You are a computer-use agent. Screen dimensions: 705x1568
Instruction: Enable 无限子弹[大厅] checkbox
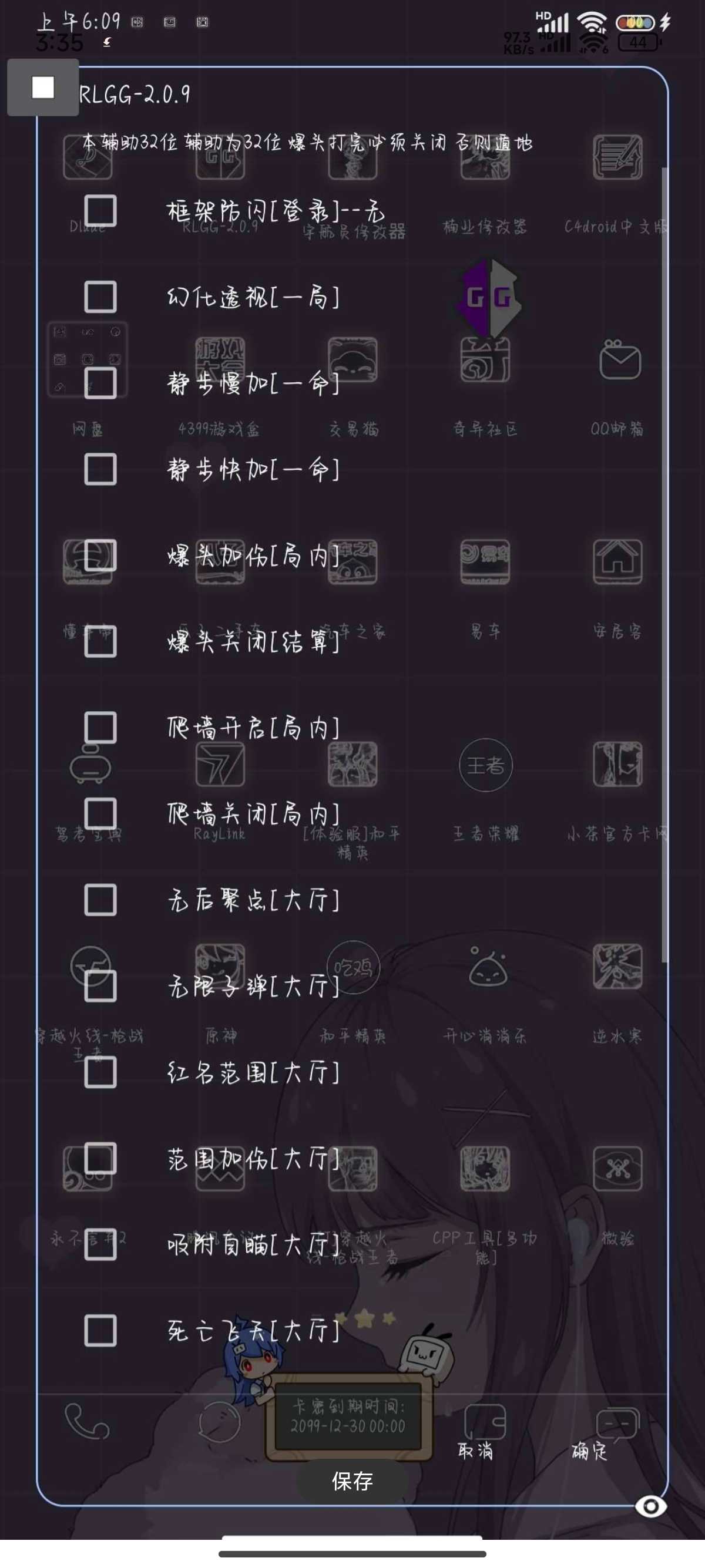(100, 986)
